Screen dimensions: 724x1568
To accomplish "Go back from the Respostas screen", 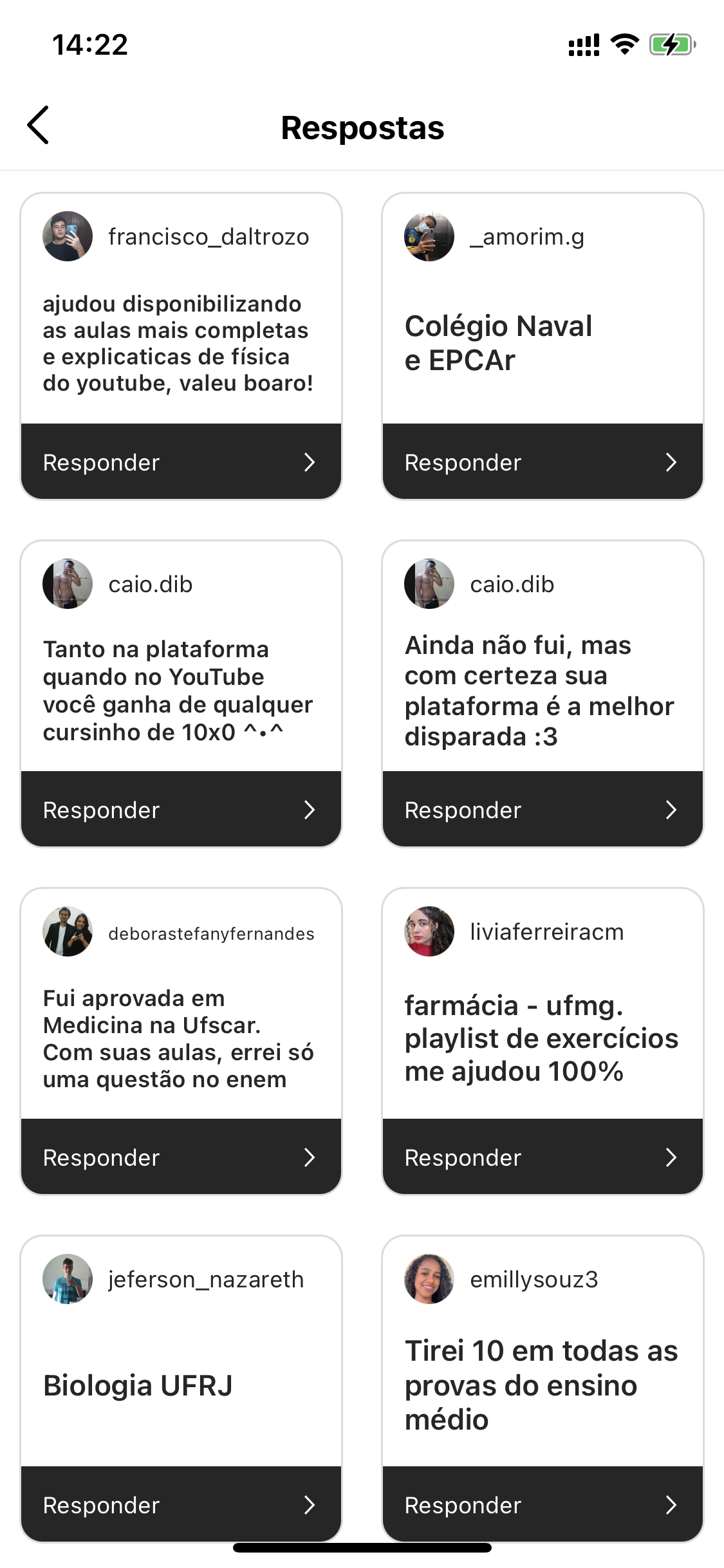I will 39,126.
